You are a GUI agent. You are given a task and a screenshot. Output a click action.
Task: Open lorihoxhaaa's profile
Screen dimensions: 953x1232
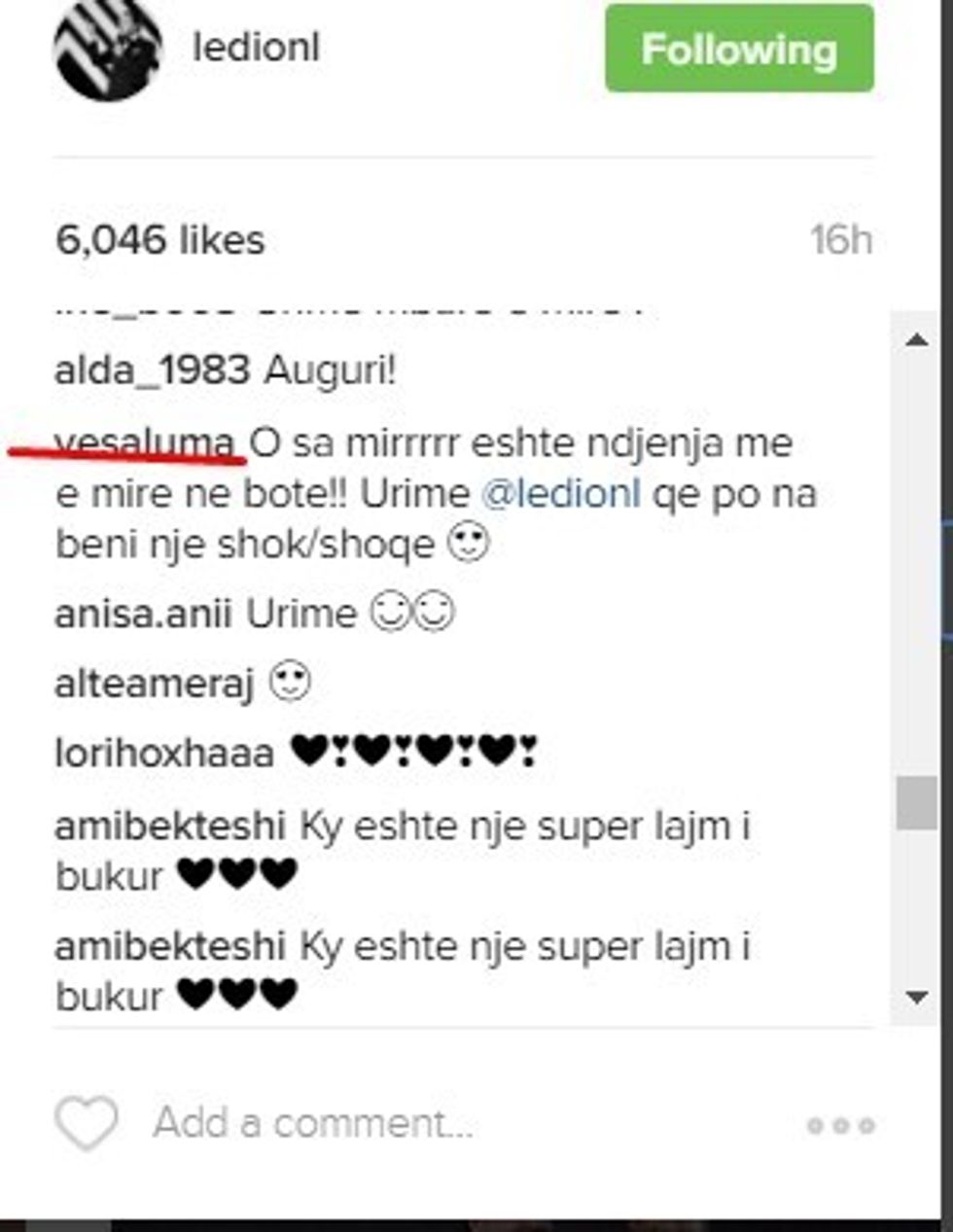(x=164, y=754)
